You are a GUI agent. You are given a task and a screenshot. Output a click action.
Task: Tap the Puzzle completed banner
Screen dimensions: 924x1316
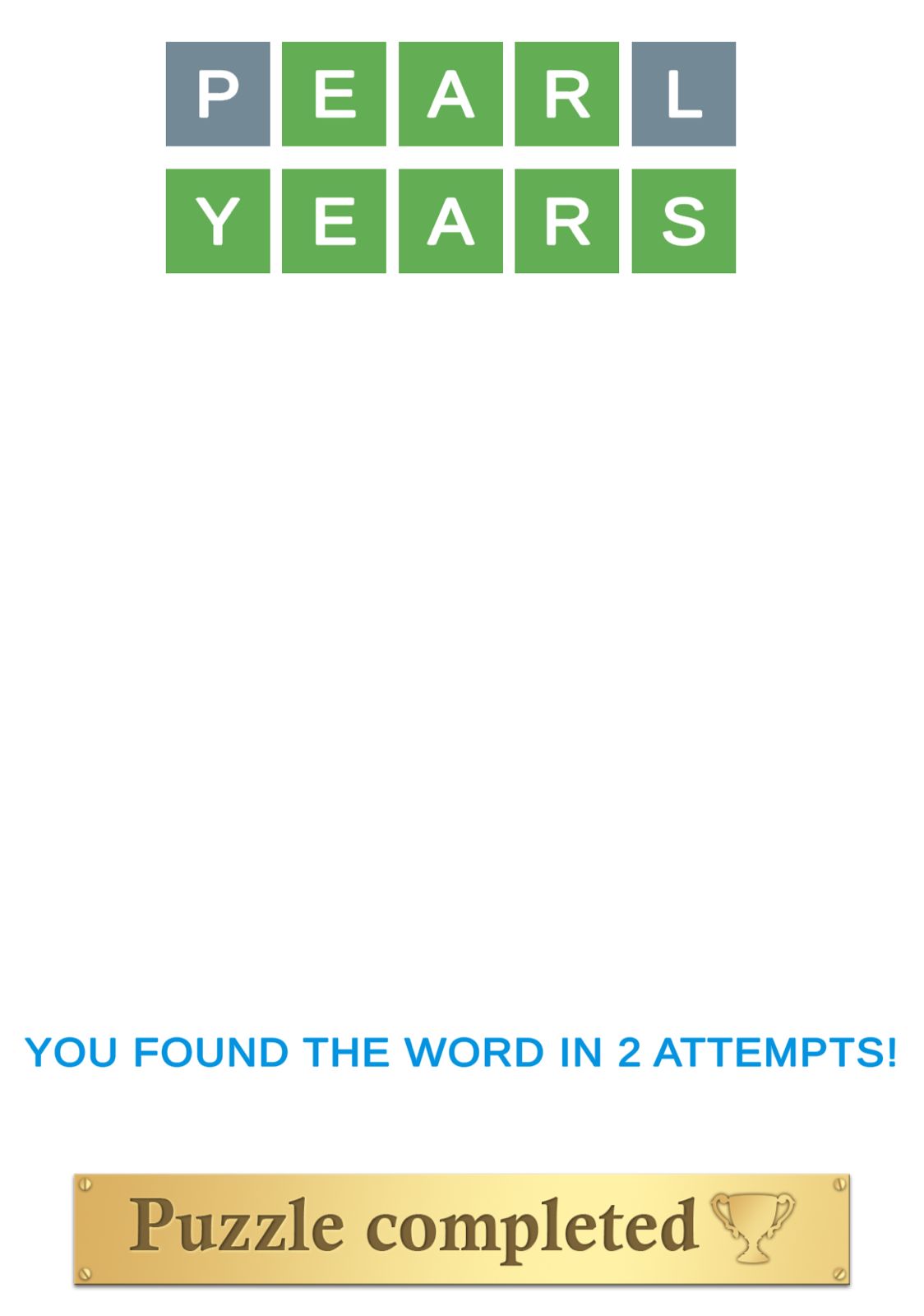(x=461, y=1228)
